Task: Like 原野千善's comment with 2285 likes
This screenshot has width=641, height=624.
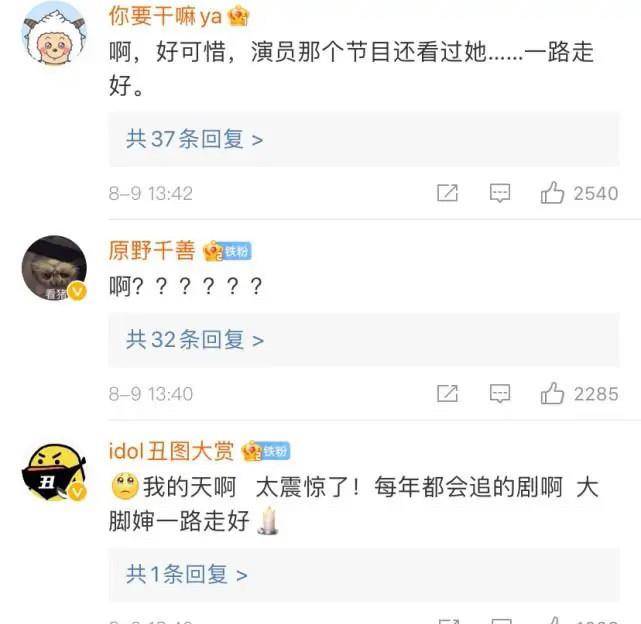Action: (553, 394)
